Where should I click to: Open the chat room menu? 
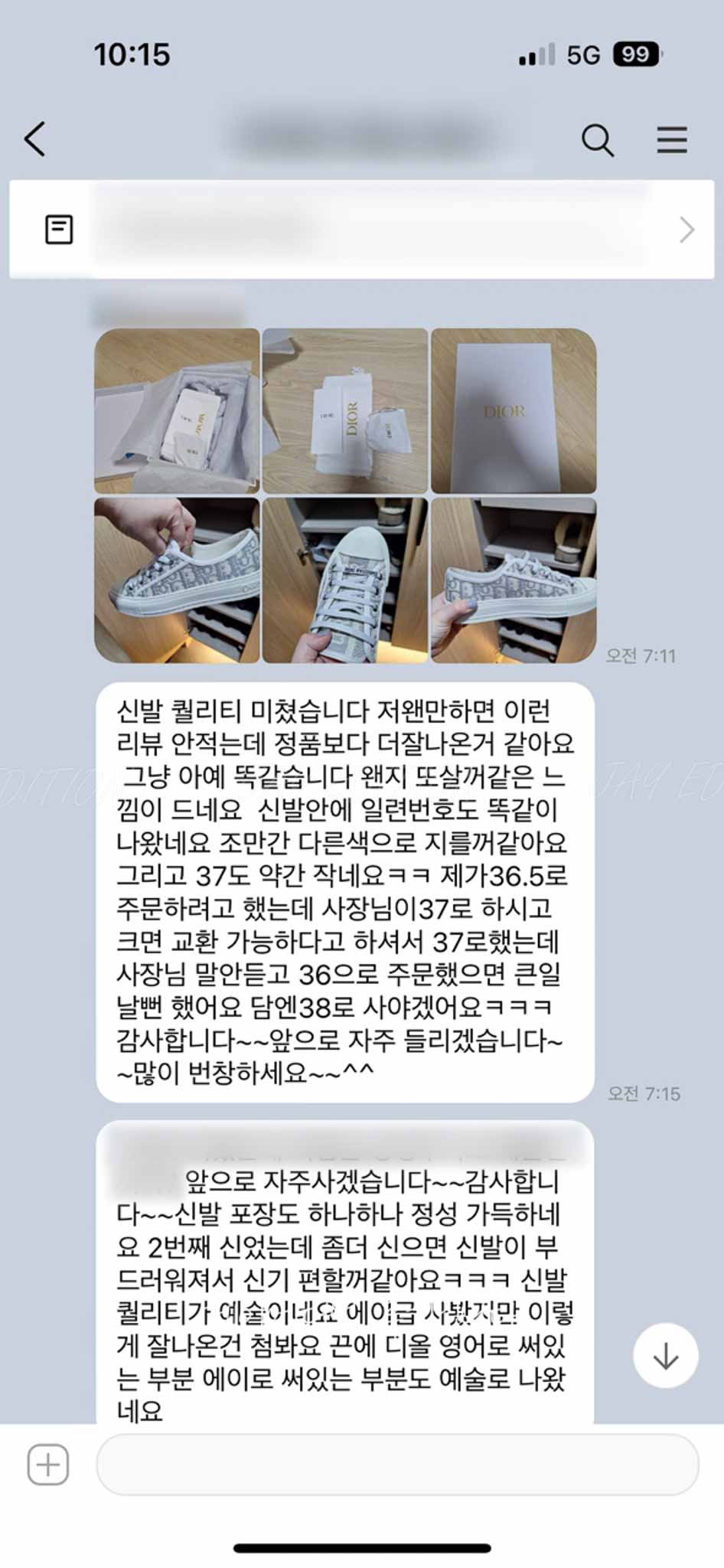(x=671, y=140)
